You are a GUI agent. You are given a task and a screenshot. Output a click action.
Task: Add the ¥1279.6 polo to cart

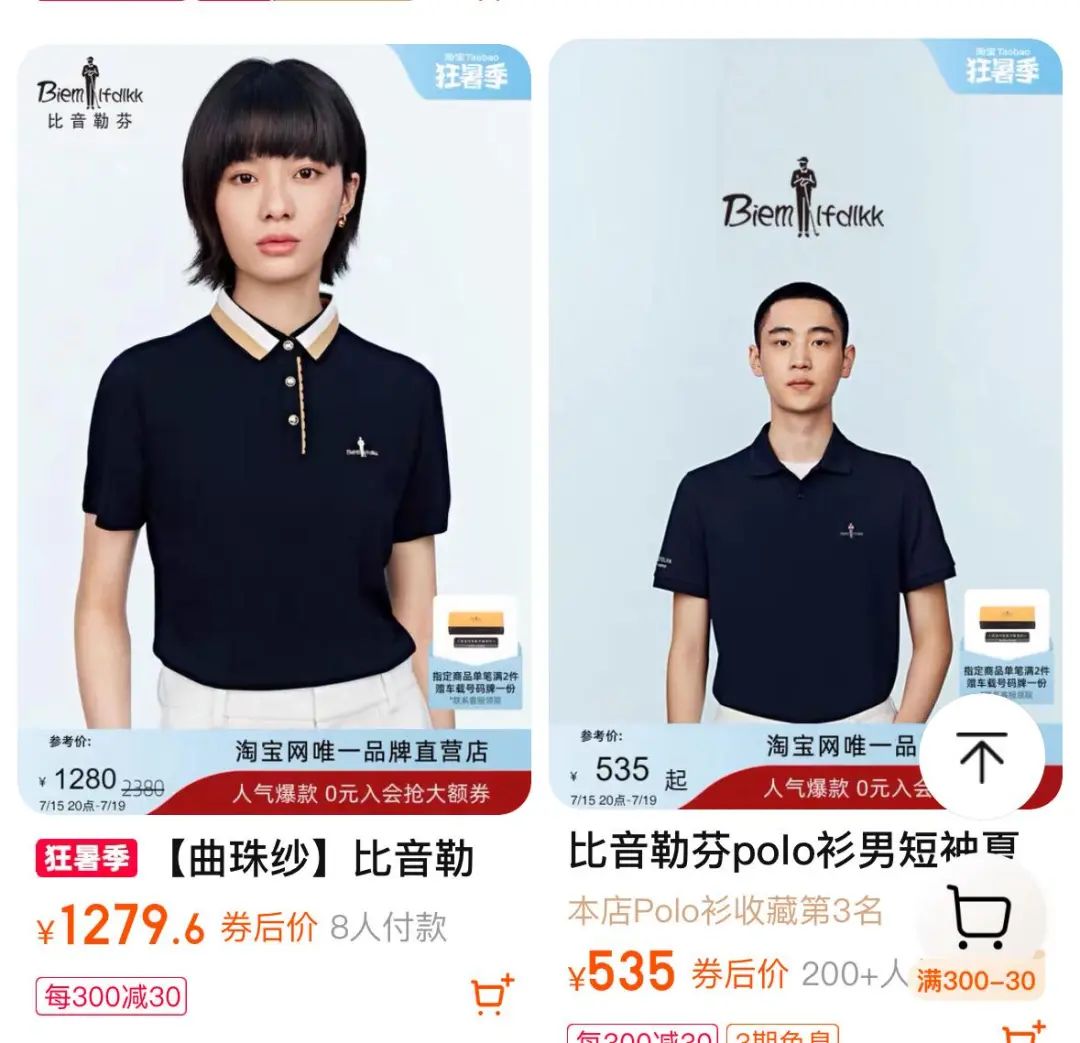click(x=491, y=995)
